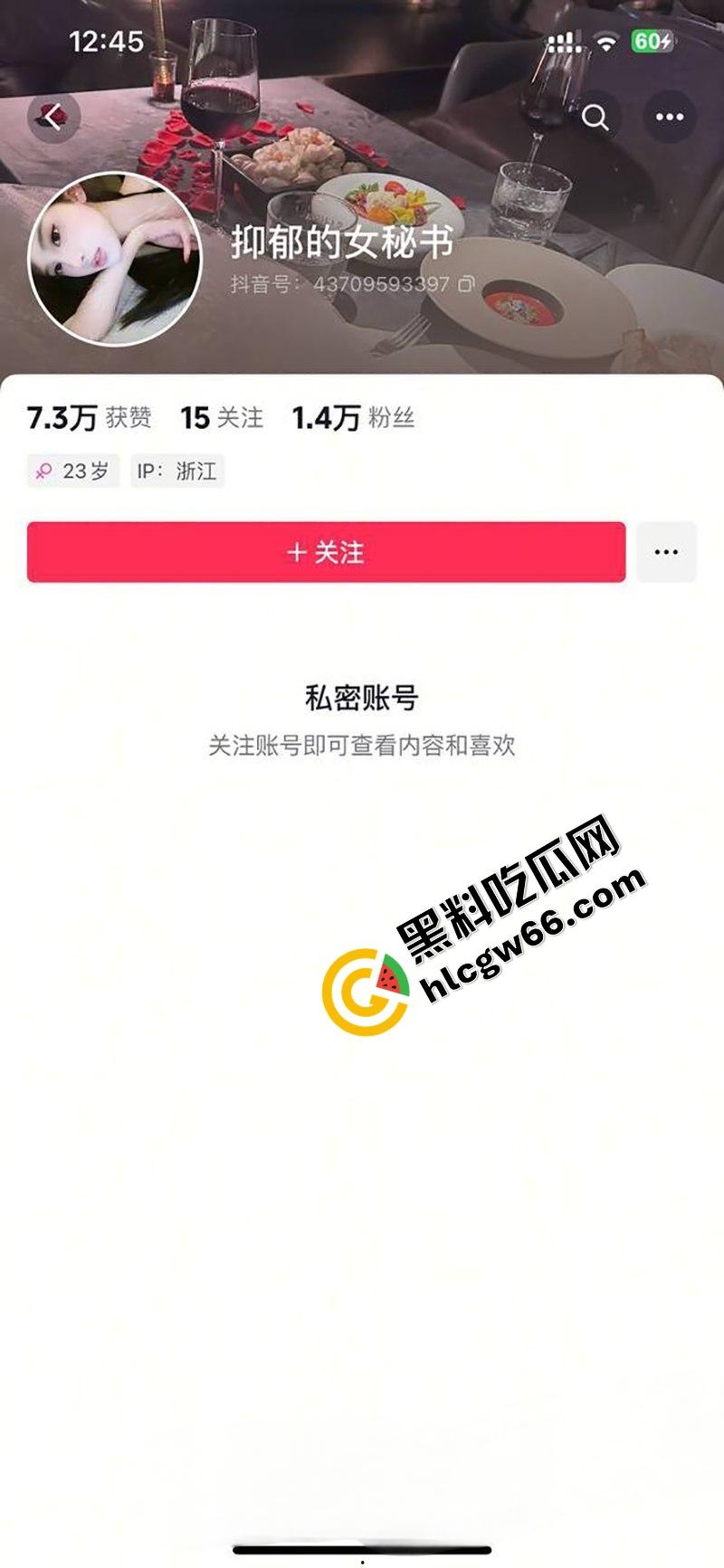Viewport: 724px width, 1568px height.
Task: Tap the IP 浙江 location tag
Action: pyautogui.click(x=178, y=470)
